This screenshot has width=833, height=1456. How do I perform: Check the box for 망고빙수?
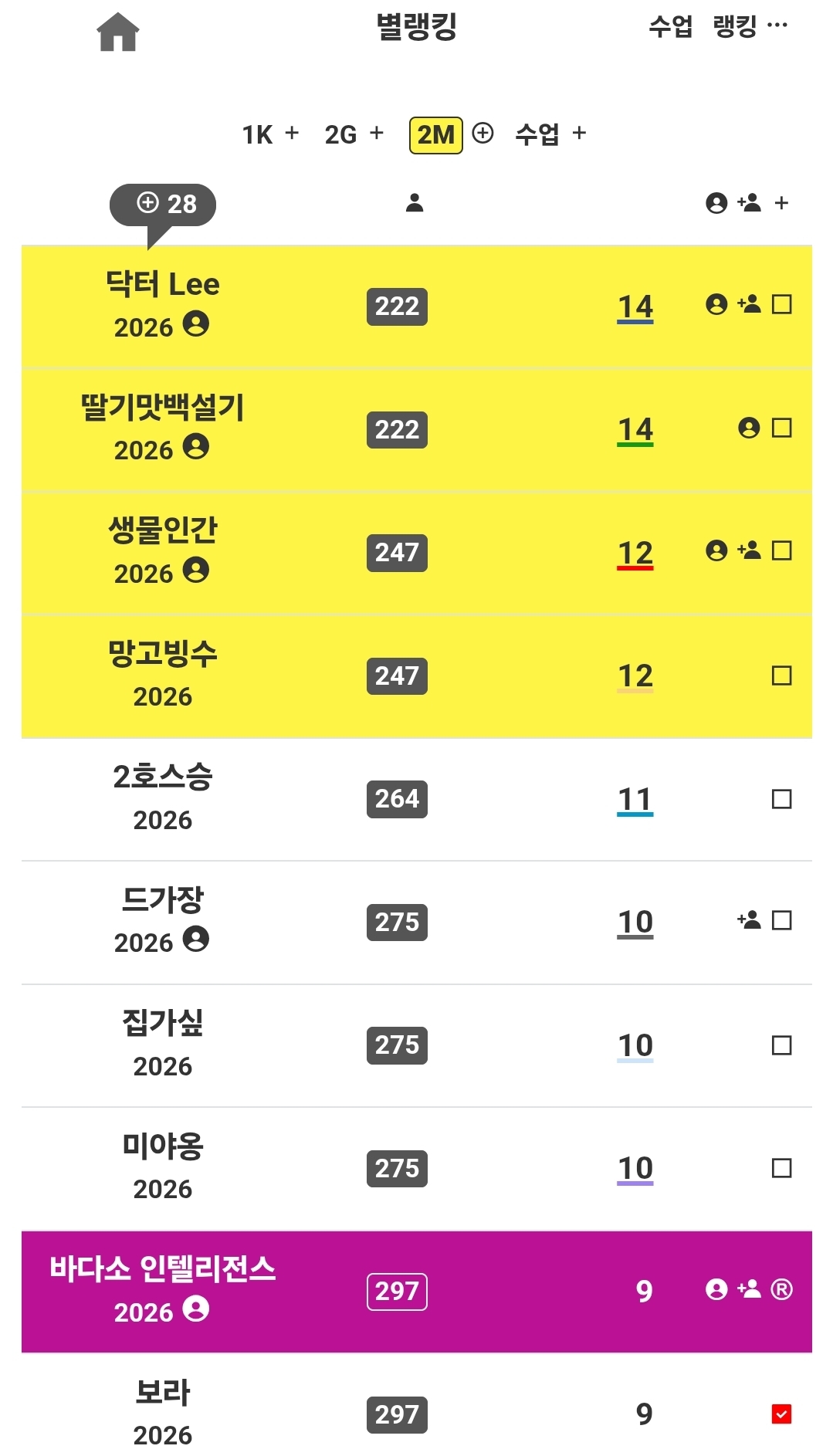point(782,676)
